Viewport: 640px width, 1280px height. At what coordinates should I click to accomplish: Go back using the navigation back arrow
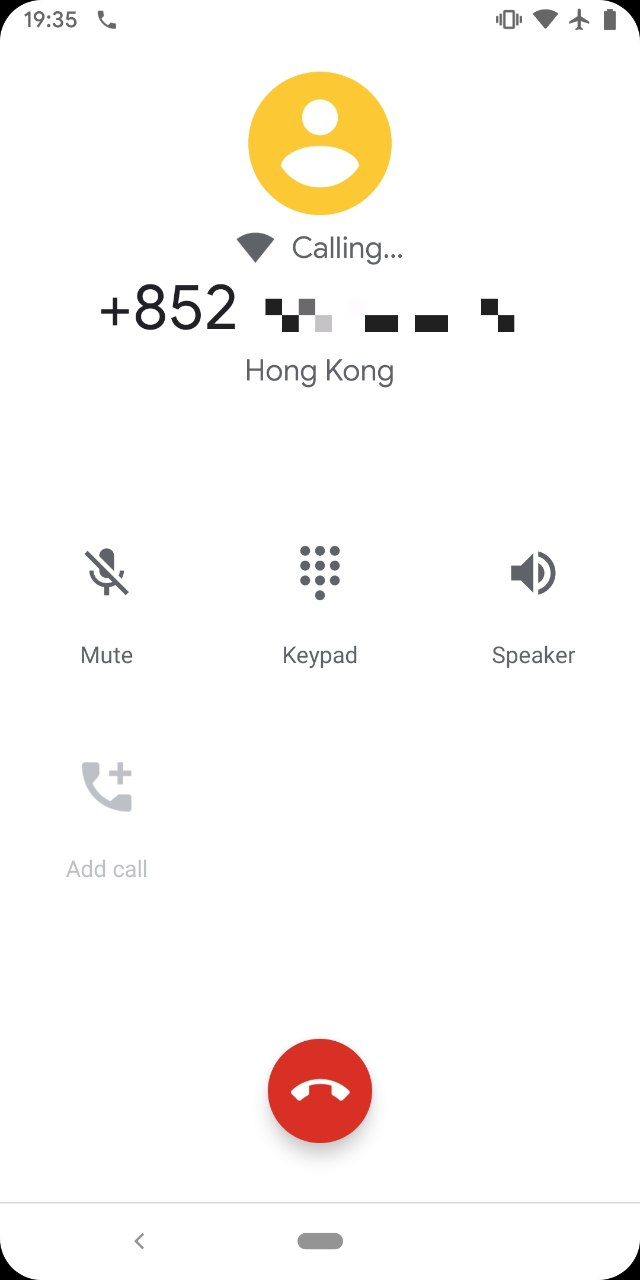click(139, 1241)
